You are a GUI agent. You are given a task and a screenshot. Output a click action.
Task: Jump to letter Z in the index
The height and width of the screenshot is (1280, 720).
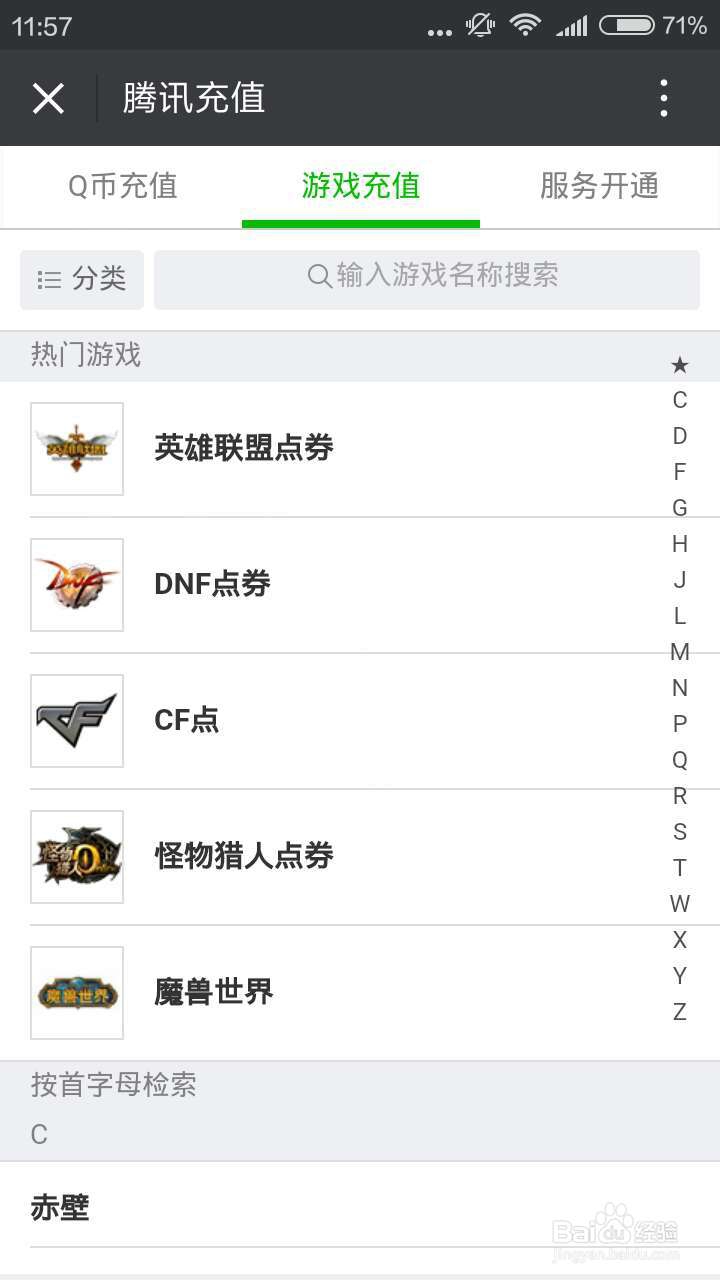[x=680, y=1012]
